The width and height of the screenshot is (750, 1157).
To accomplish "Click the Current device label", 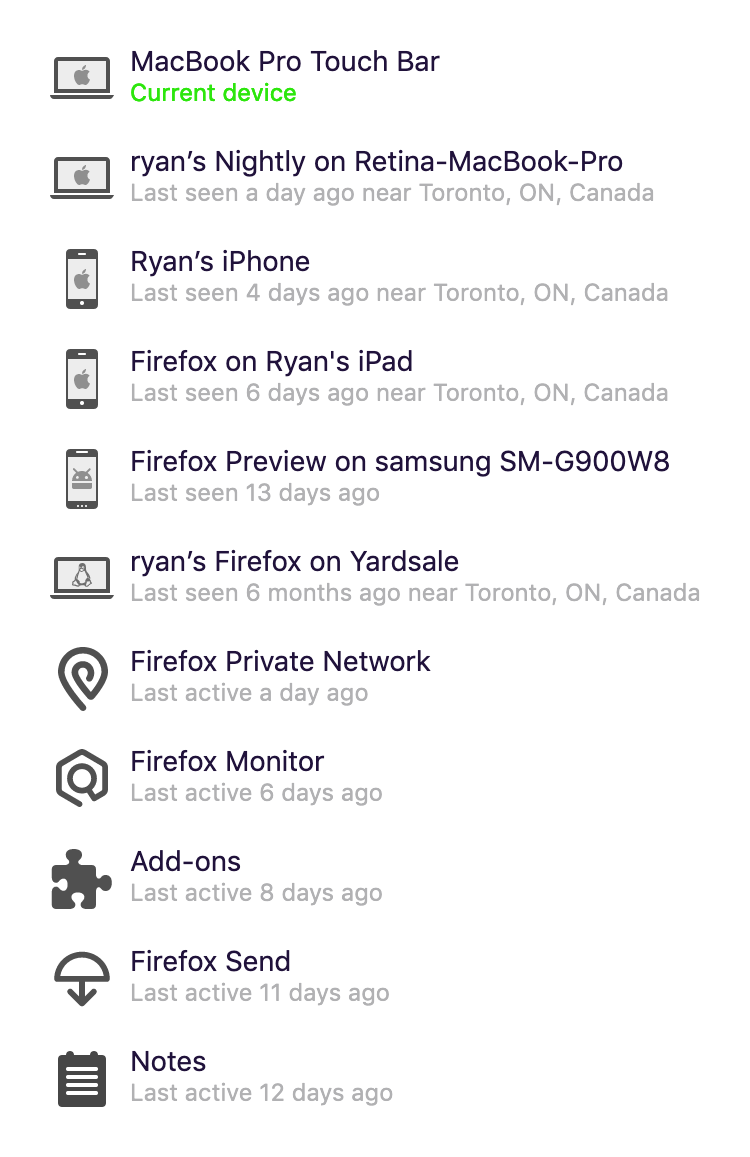I will pyautogui.click(x=213, y=93).
